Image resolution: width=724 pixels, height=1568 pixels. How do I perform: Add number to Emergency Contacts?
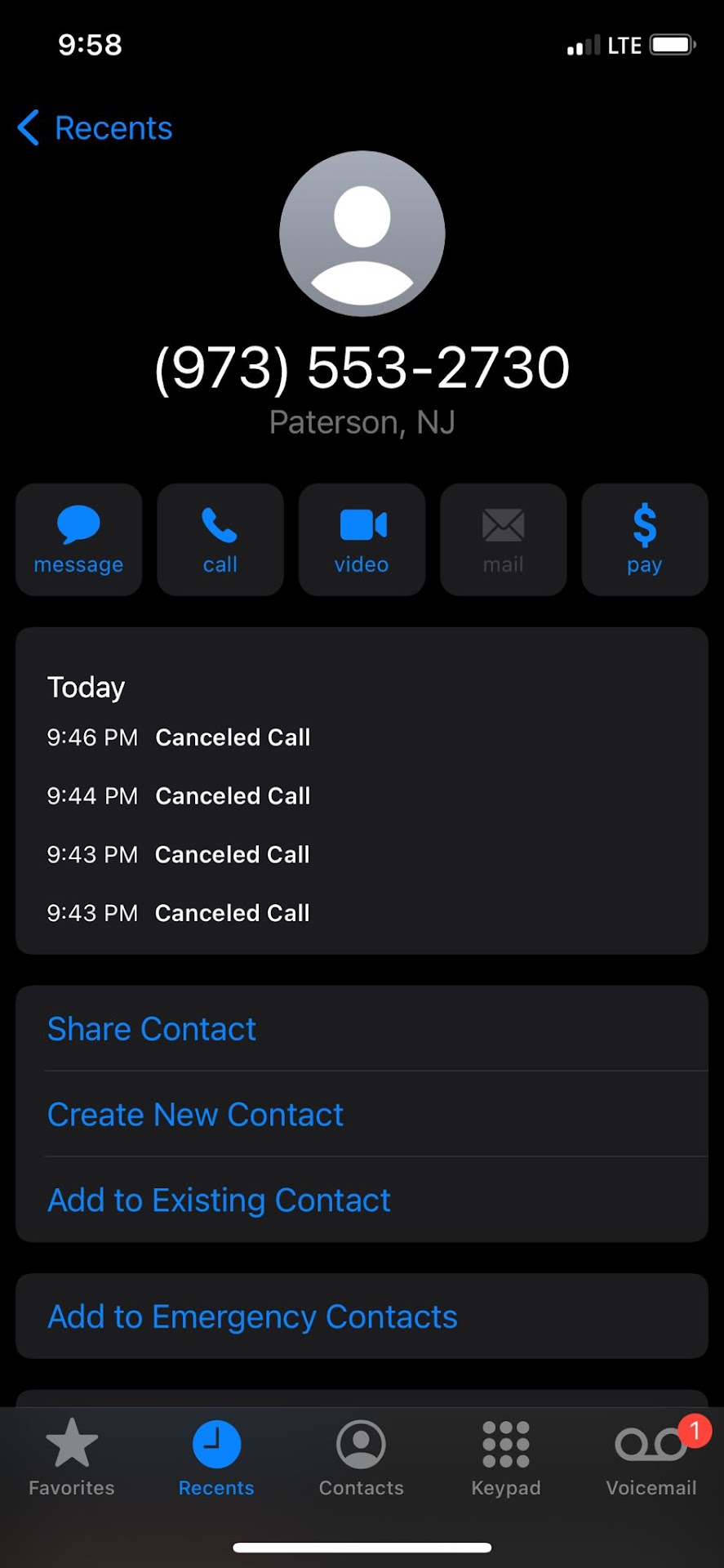[x=252, y=1316]
